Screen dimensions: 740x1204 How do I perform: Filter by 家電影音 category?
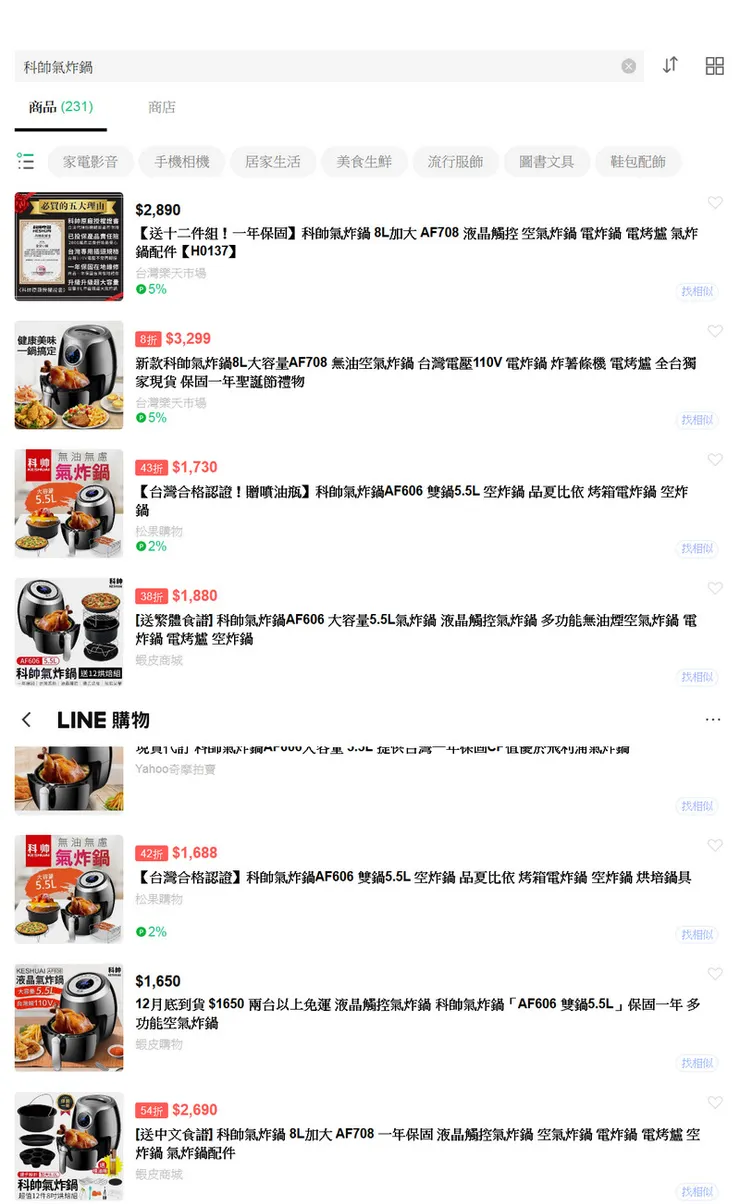point(90,161)
